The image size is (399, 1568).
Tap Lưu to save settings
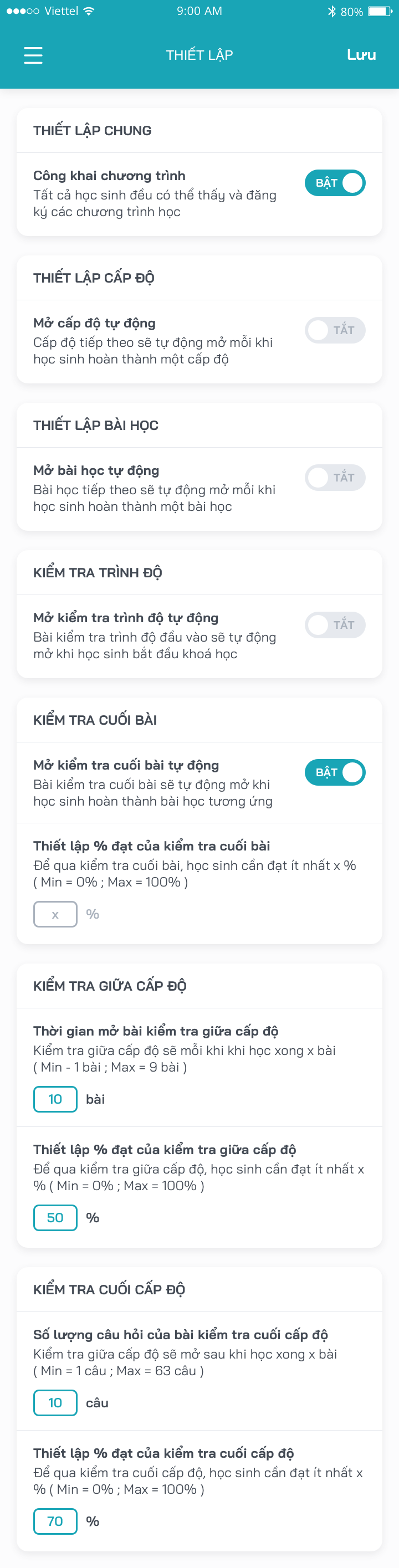pos(361,55)
